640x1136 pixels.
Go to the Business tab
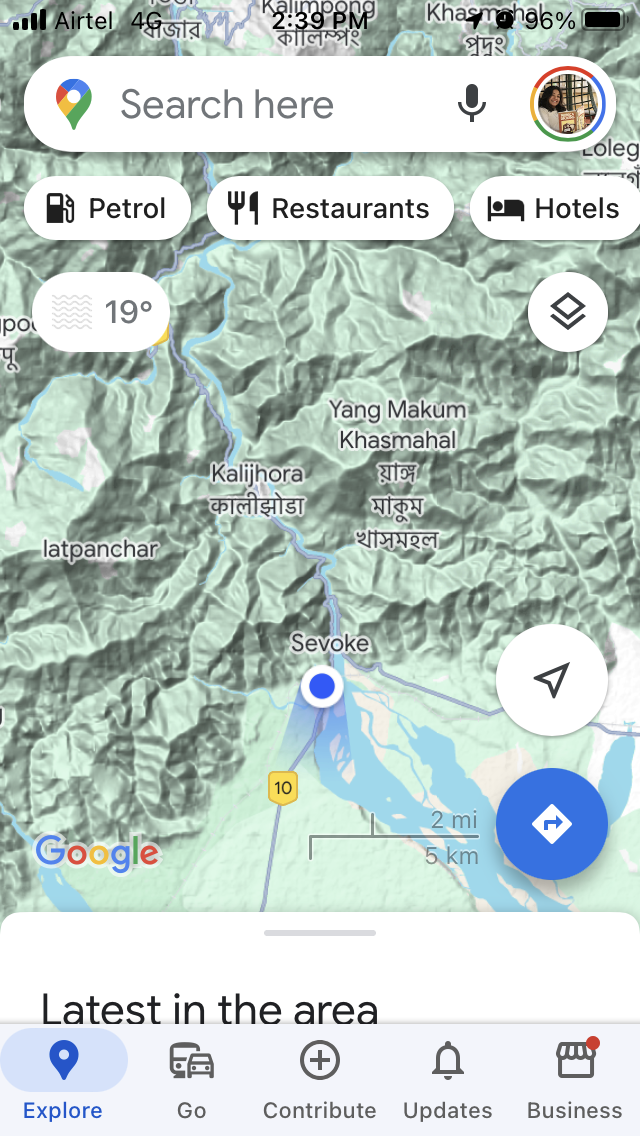tap(575, 1078)
